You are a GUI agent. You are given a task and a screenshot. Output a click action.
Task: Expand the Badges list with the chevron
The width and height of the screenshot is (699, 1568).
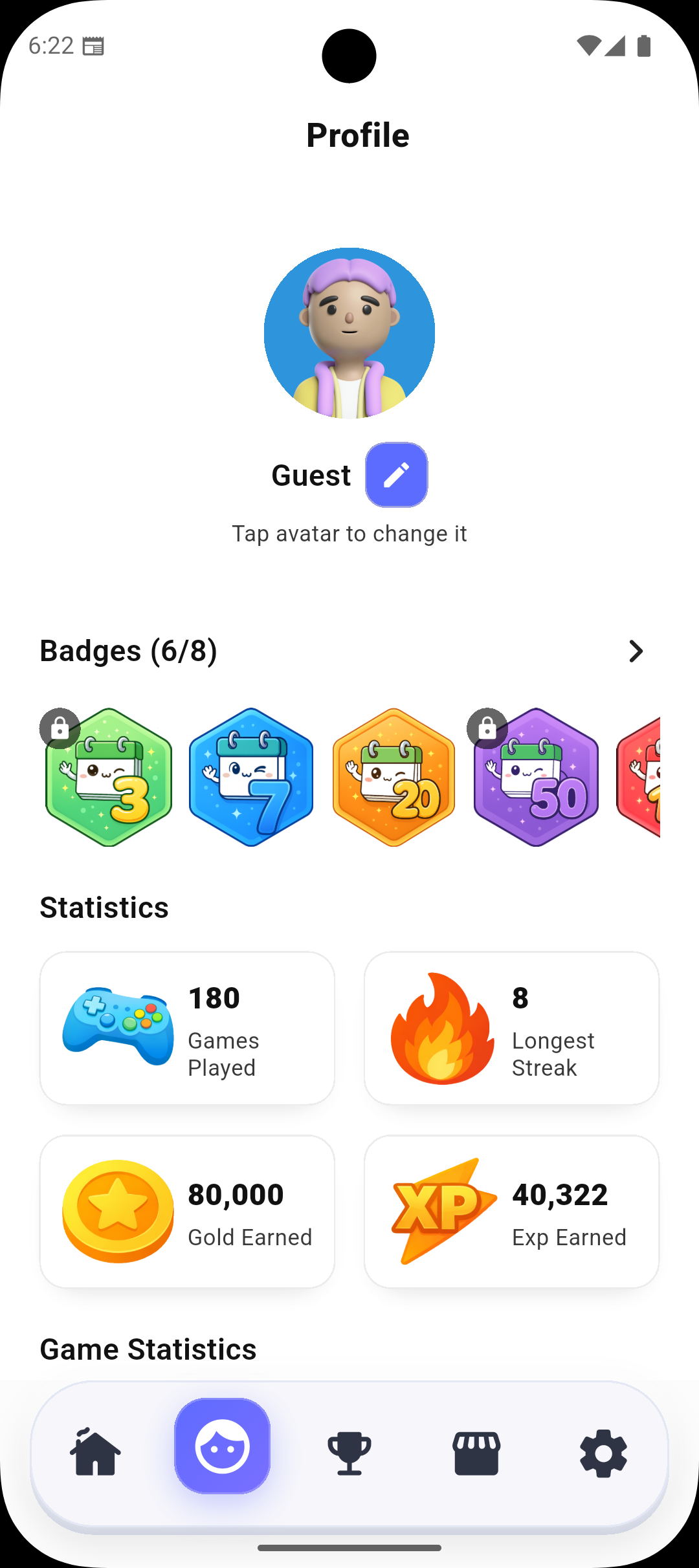click(x=636, y=651)
